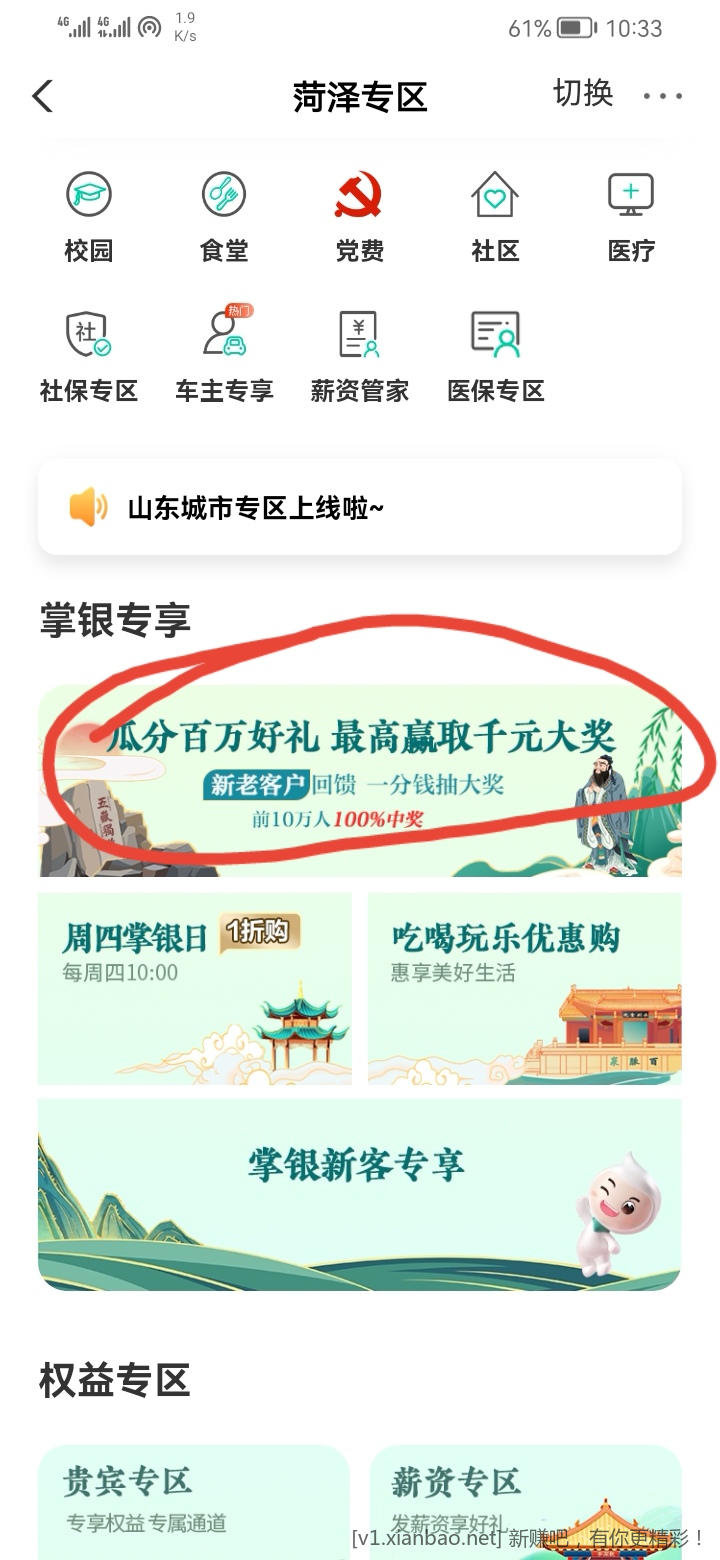
Task: Open 党费 payment
Action: [359, 215]
